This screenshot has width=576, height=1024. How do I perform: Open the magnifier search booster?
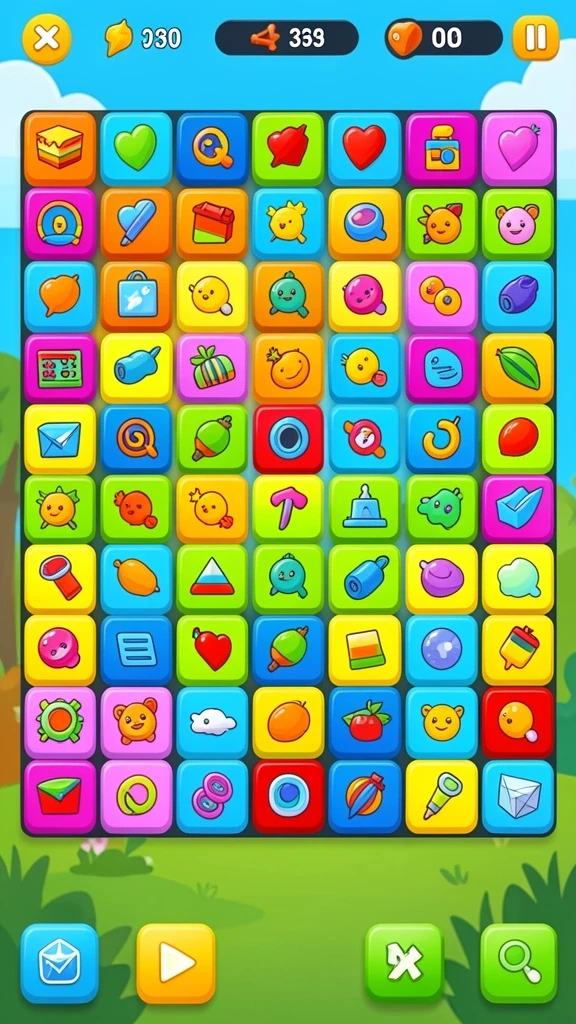pyautogui.click(x=519, y=963)
